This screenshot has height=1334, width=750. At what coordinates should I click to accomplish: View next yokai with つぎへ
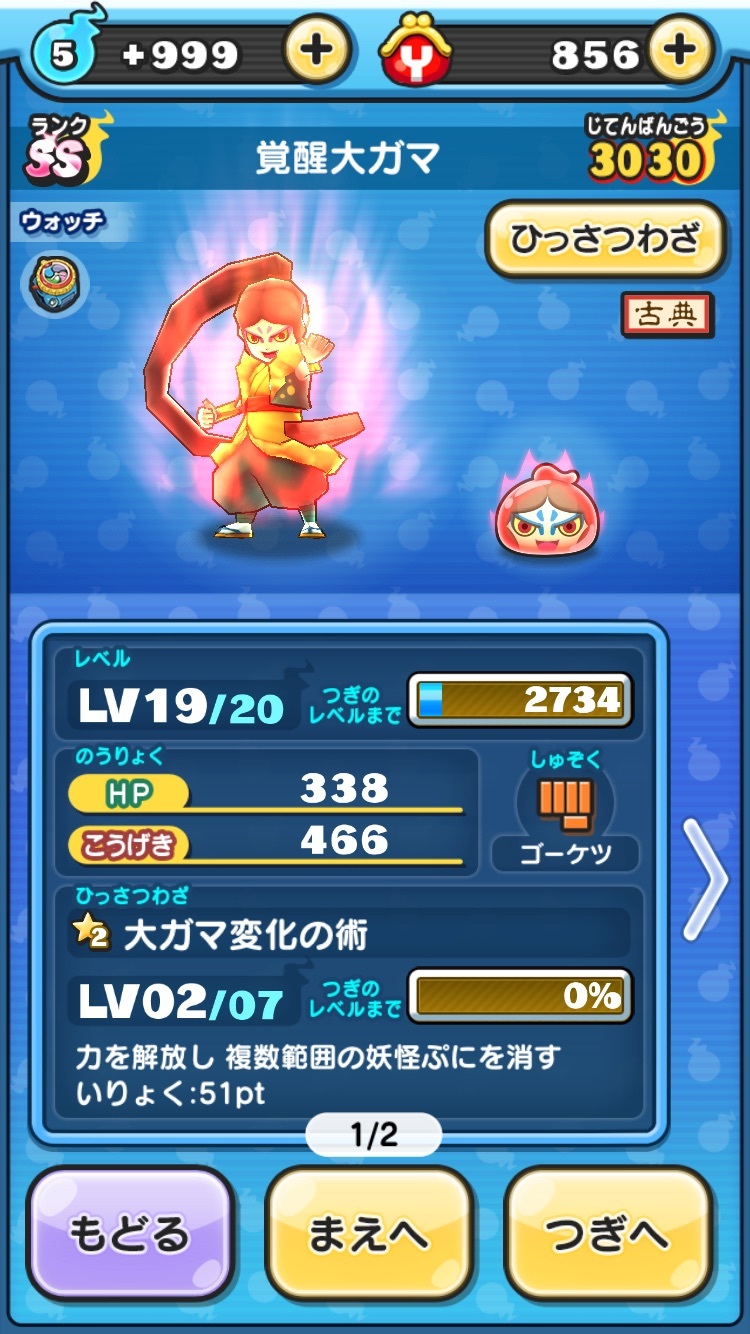click(608, 1233)
